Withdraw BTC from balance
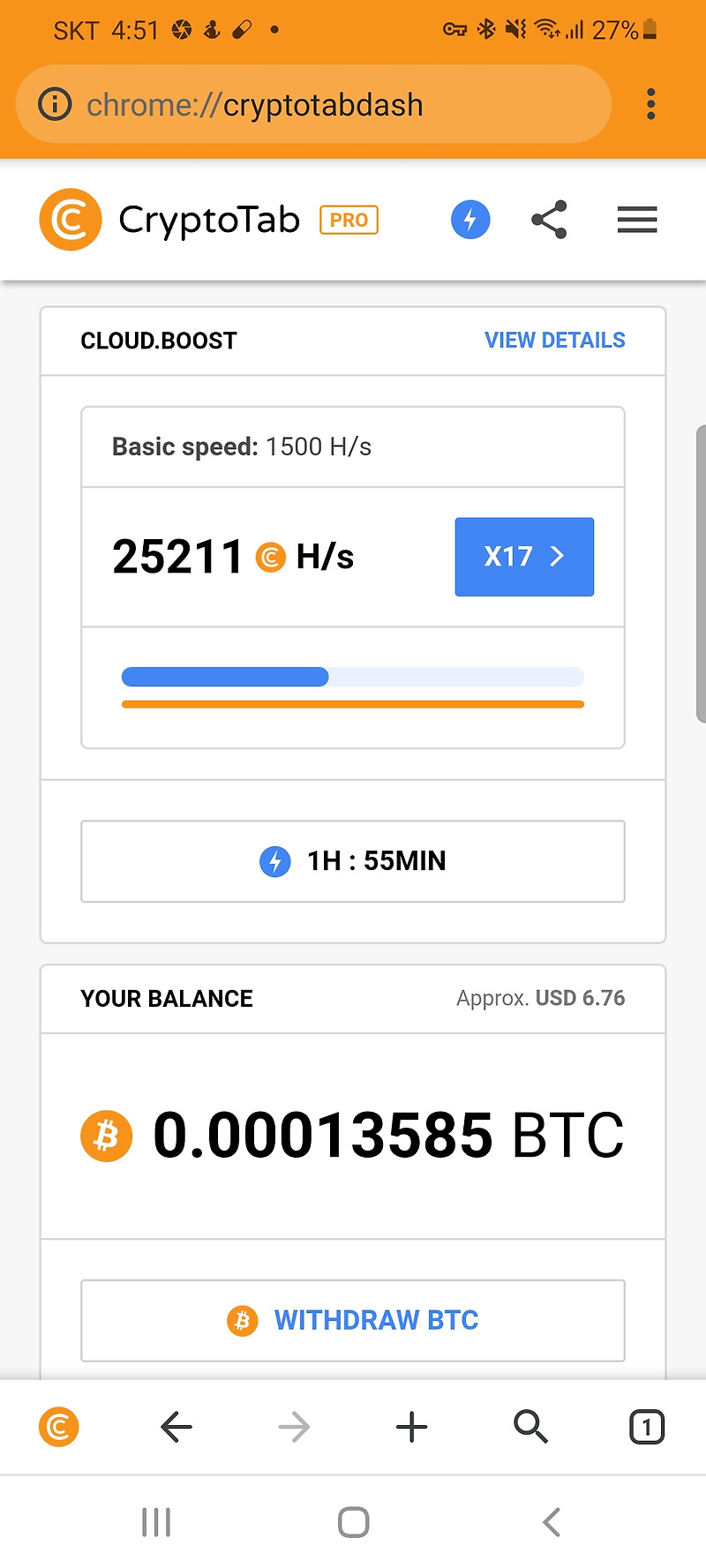Image resolution: width=706 pixels, height=1568 pixels. click(353, 1320)
